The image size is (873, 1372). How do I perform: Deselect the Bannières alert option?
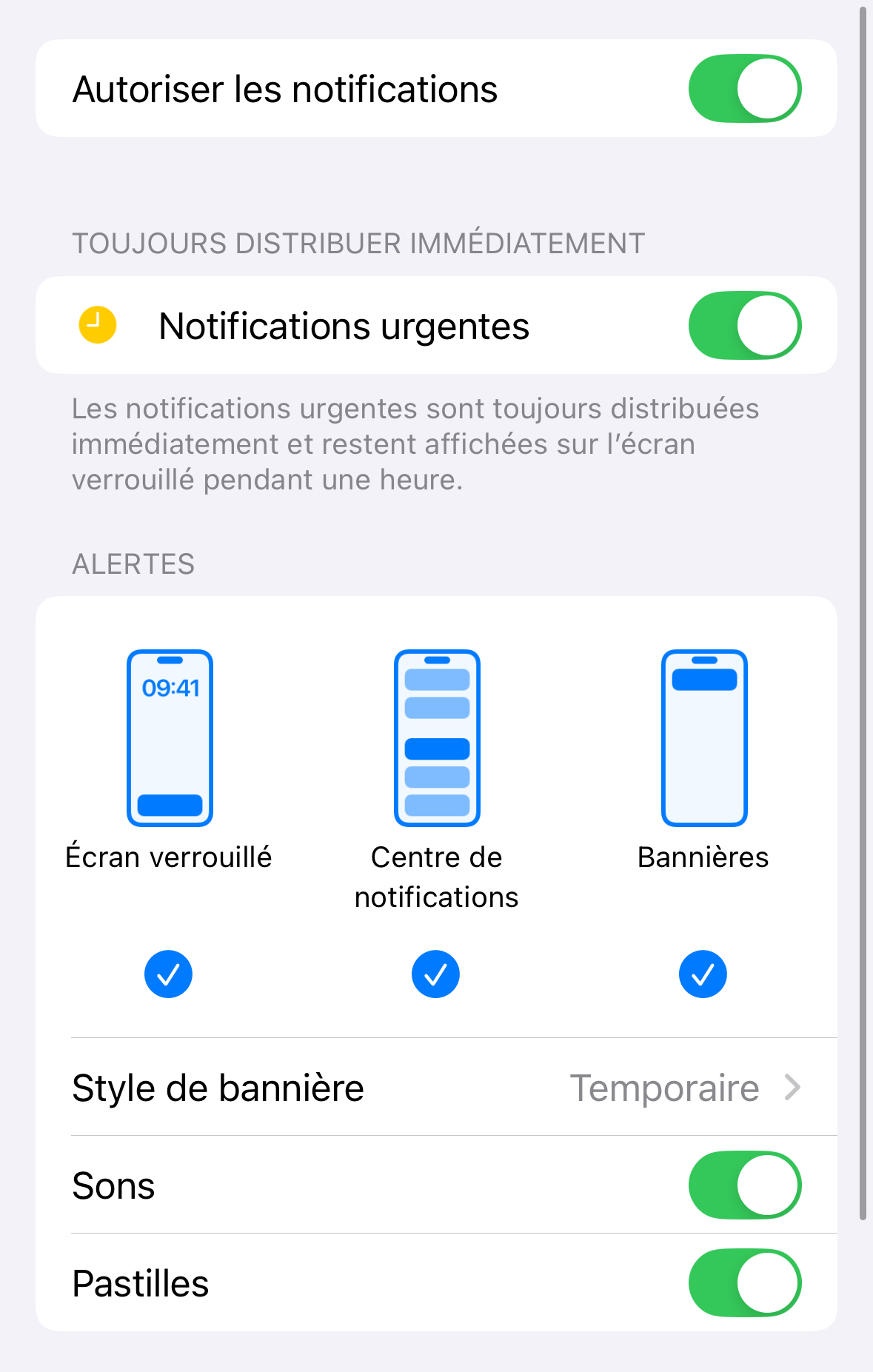pyautogui.click(x=703, y=974)
